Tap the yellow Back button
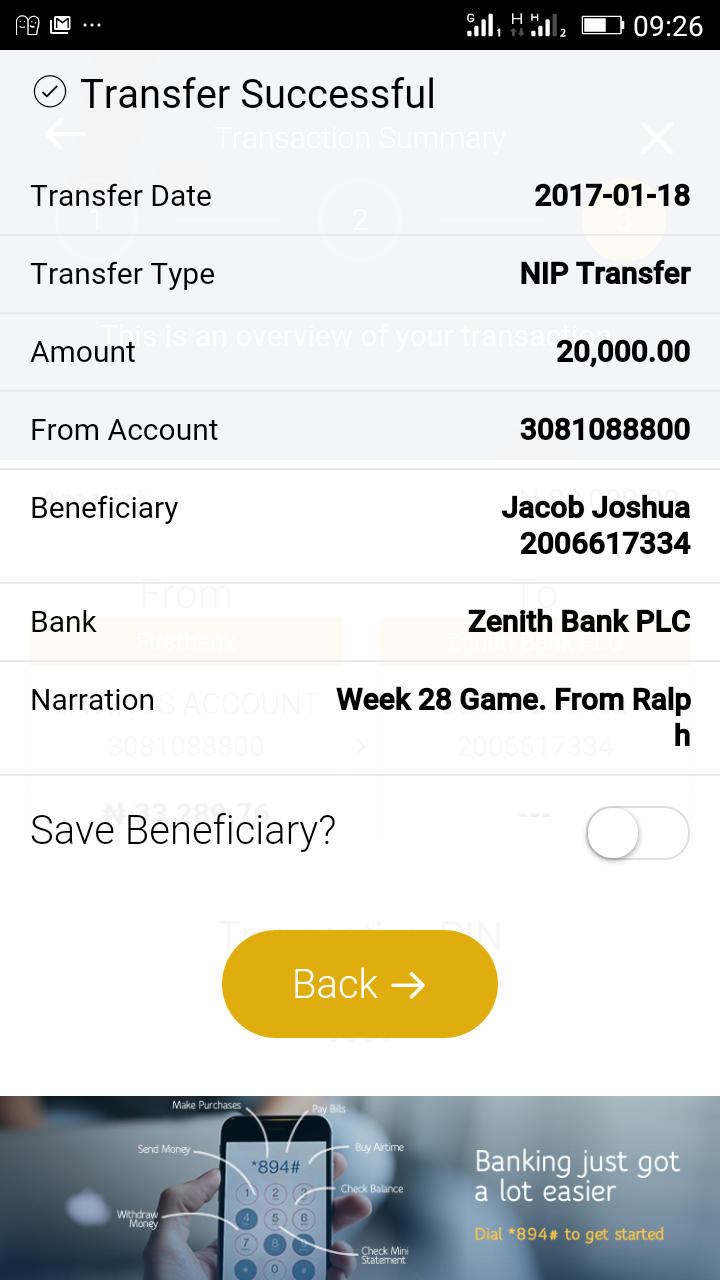720x1280 pixels. click(360, 984)
